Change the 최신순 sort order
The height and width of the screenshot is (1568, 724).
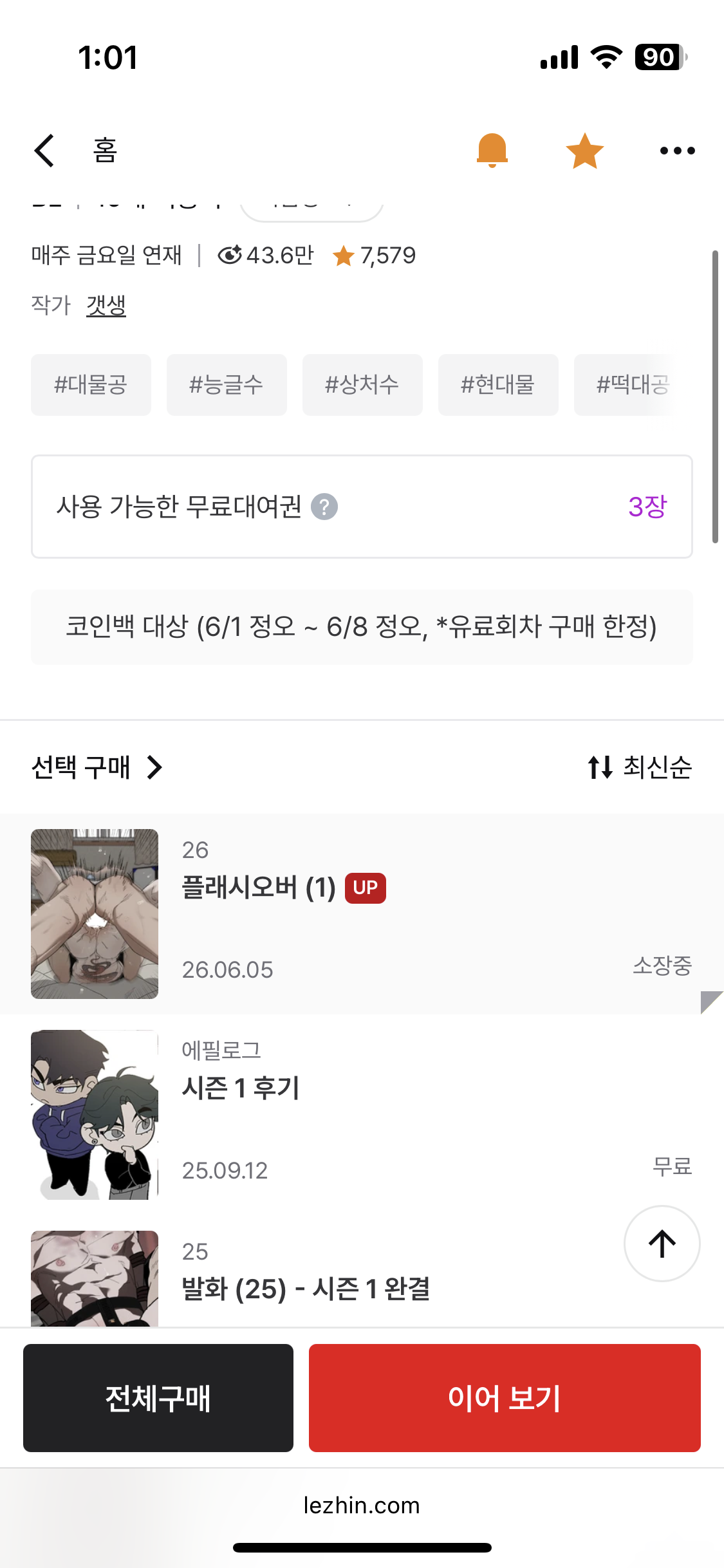[640, 767]
